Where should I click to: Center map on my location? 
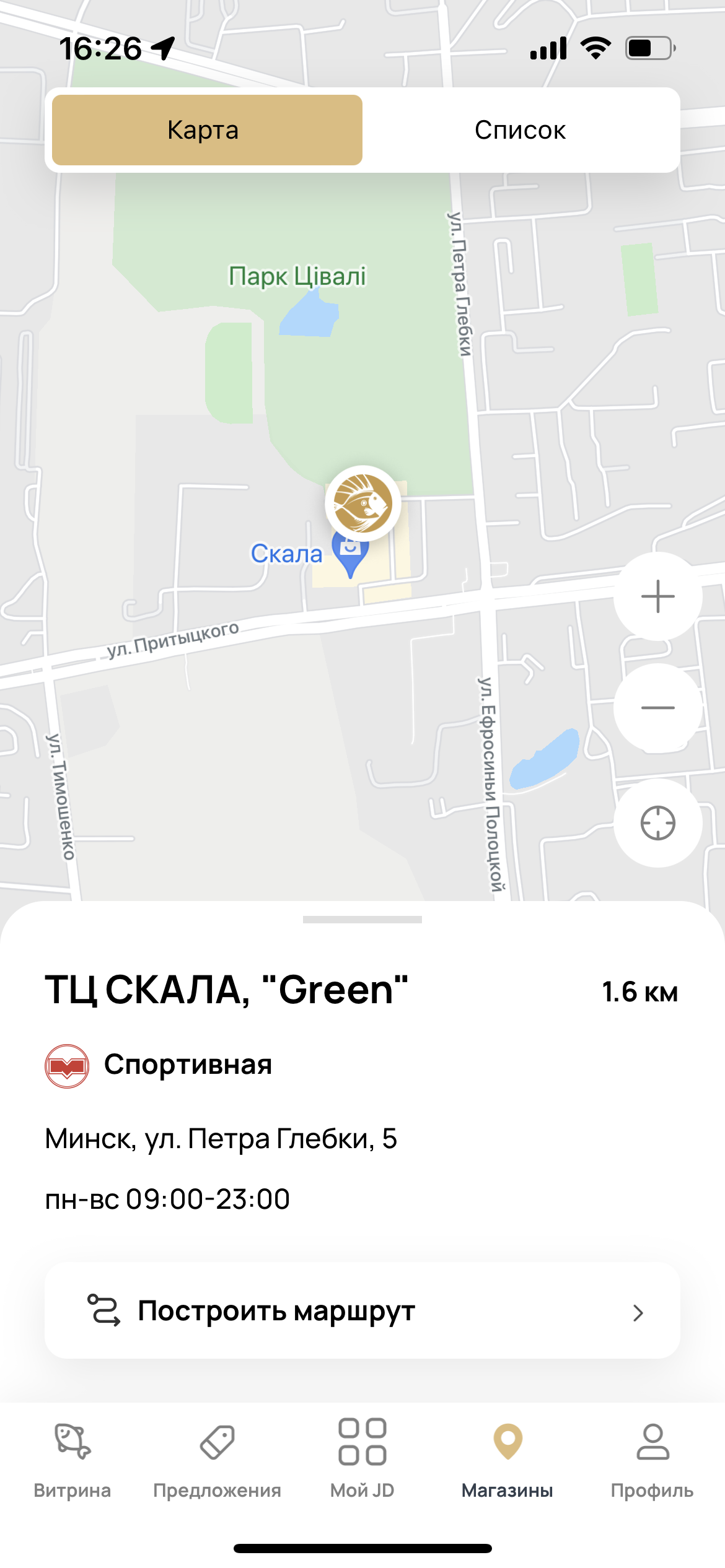tap(657, 823)
